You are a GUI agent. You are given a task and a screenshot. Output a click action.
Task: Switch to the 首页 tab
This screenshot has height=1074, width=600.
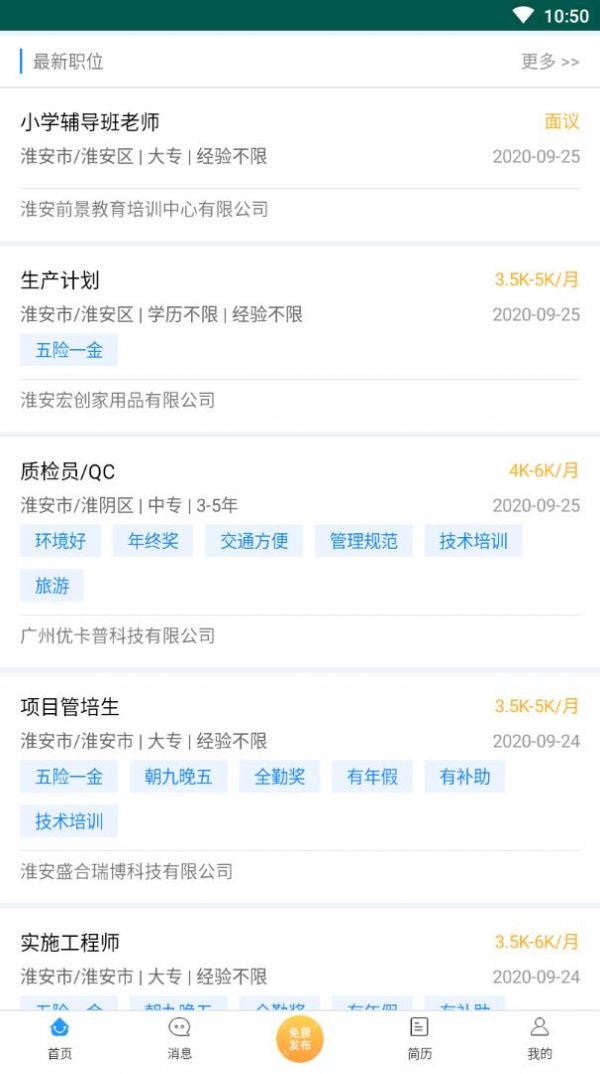(60, 1039)
